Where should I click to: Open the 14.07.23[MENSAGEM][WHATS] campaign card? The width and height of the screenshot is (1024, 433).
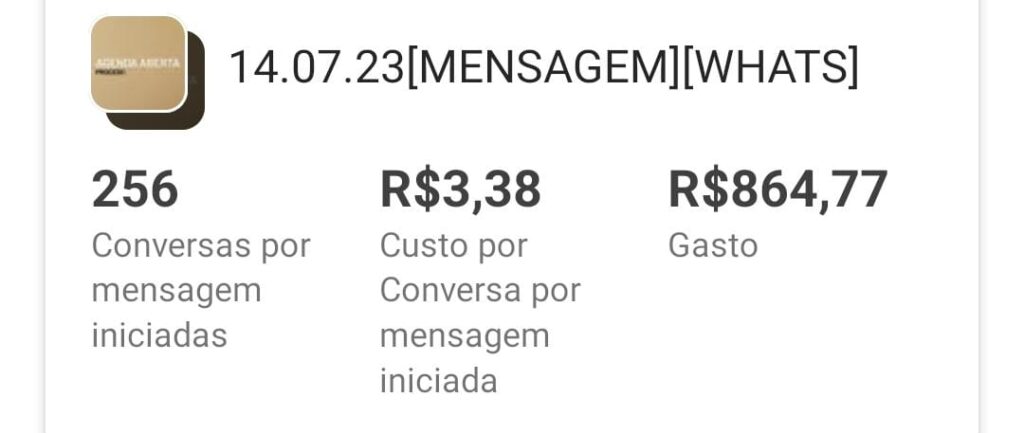tap(543, 68)
